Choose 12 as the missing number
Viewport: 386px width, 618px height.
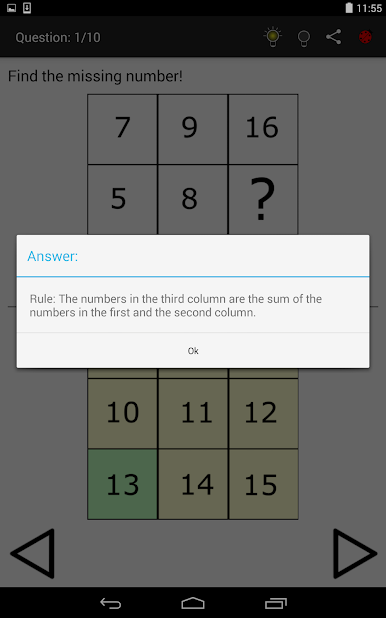(263, 413)
